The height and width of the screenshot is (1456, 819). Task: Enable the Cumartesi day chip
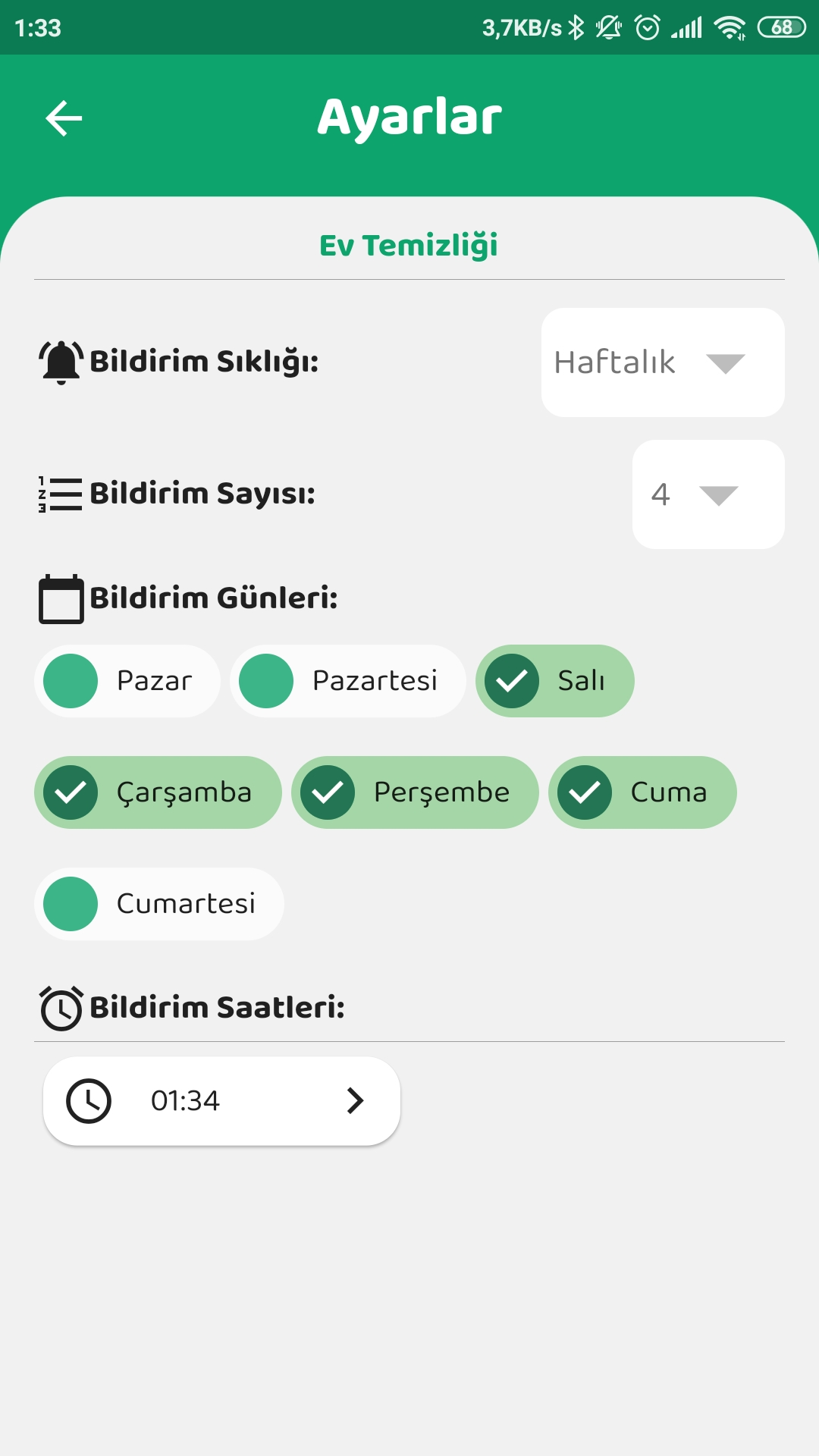159,904
